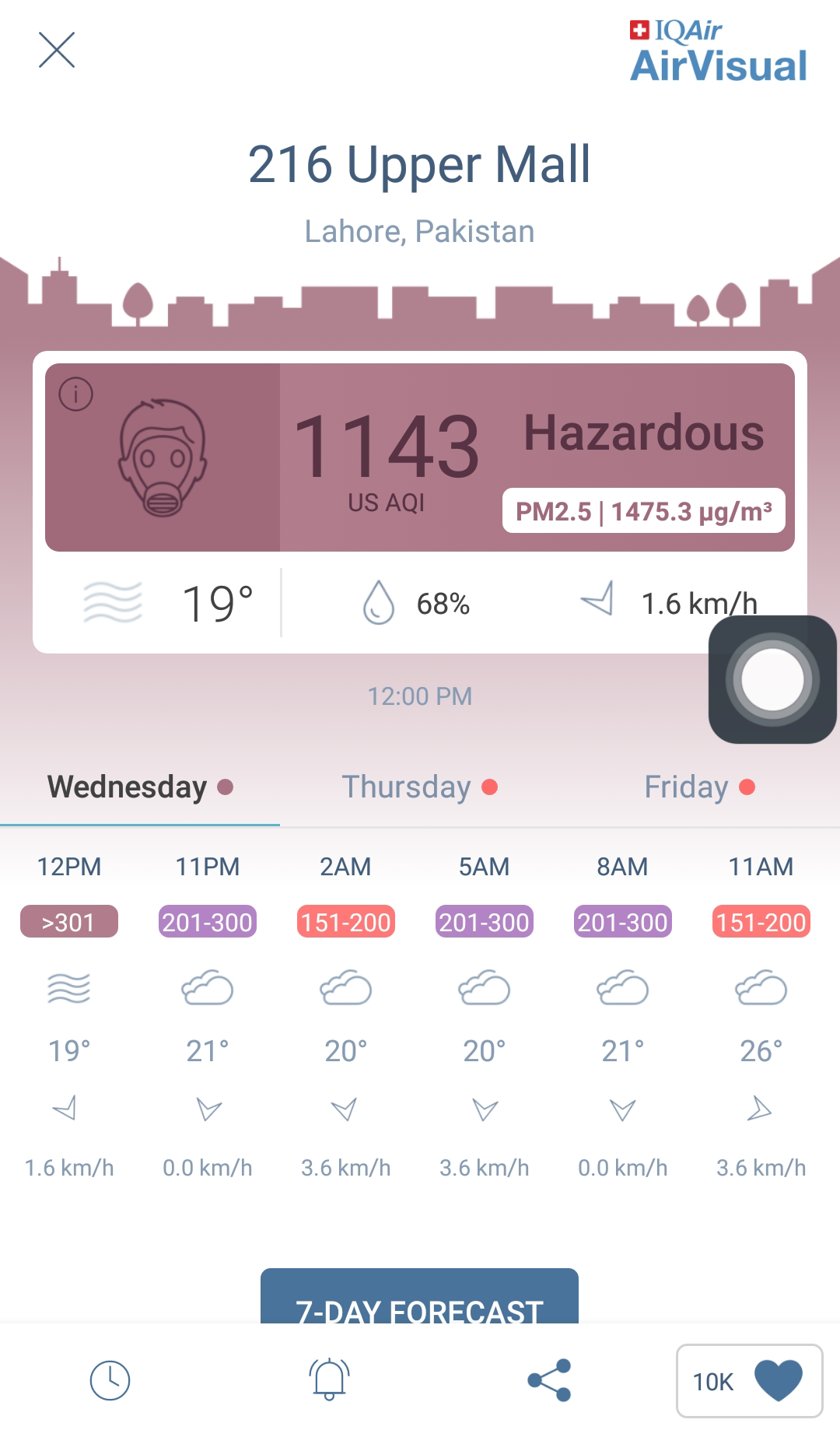Viewport: 840px width, 1437px height.
Task: Switch to the Thursday forecast tab
Action: (420, 787)
